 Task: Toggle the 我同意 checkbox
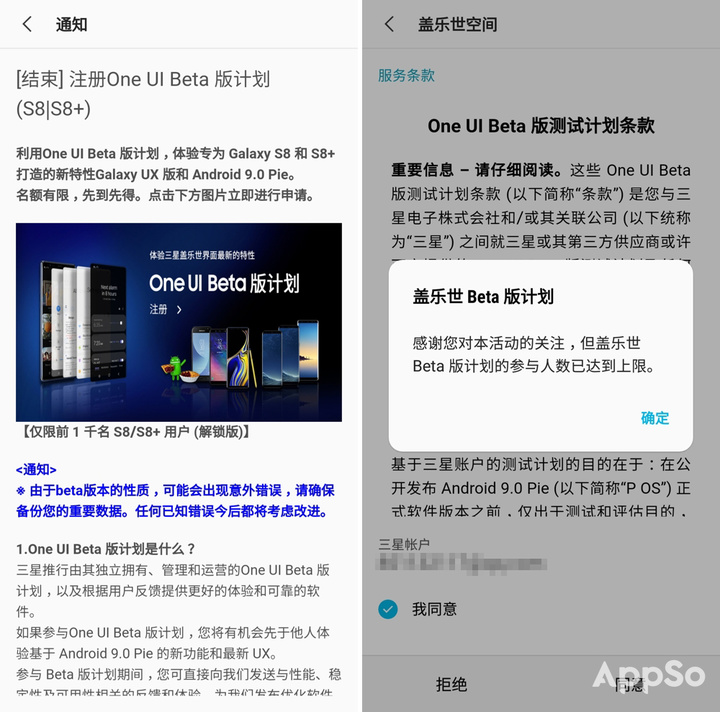pyautogui.click(x=388, y=608)
